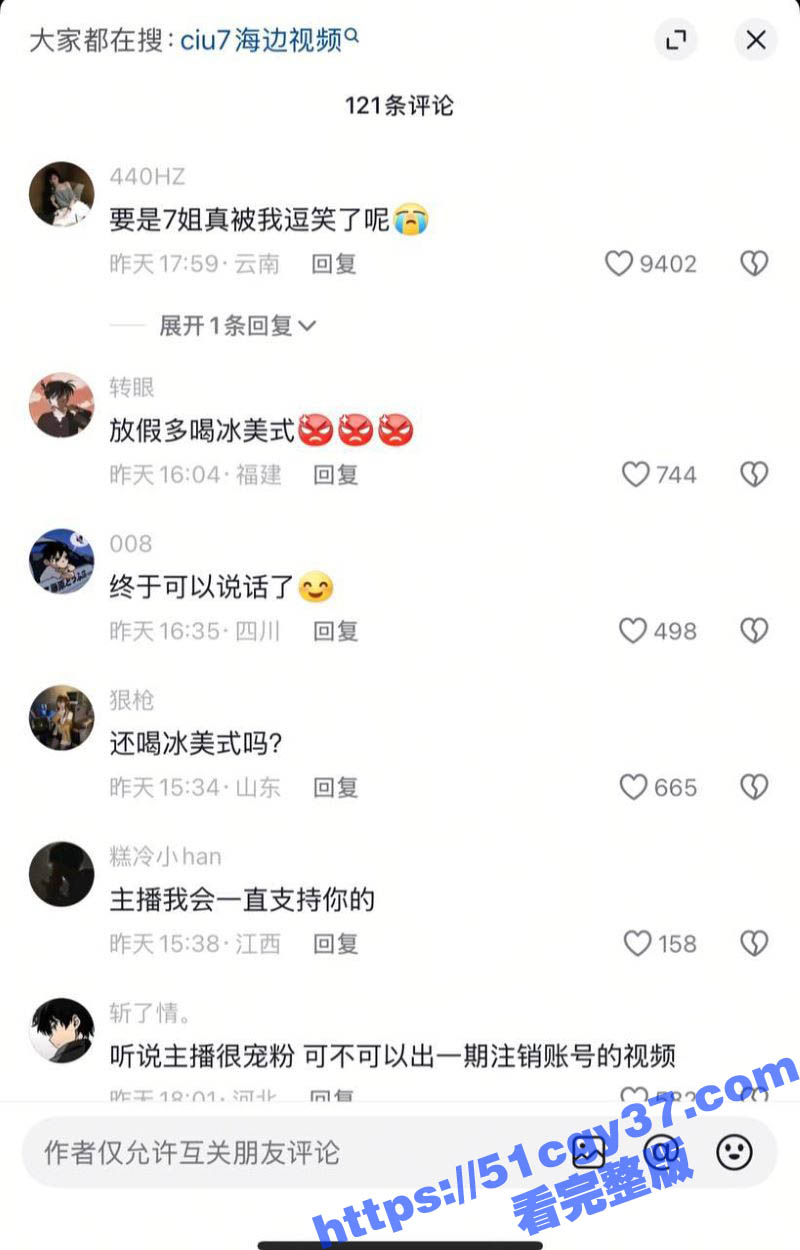This screenshot has width=800, height=1250.
Task: Like the comment by 008
Action: pyautogui.click(x=633, y=631)
